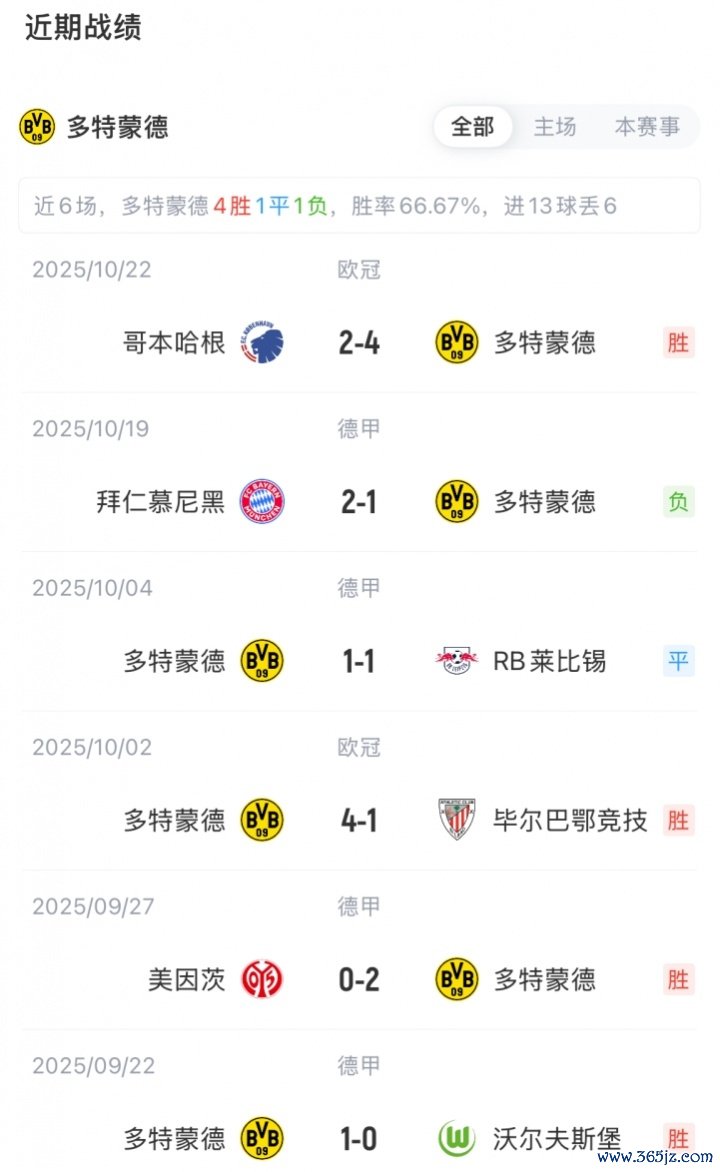Tap the 多特蒙德 4-1 毕尔巴鄂竞技 match row
720x1172 pixels.
[x=359, y=820]
